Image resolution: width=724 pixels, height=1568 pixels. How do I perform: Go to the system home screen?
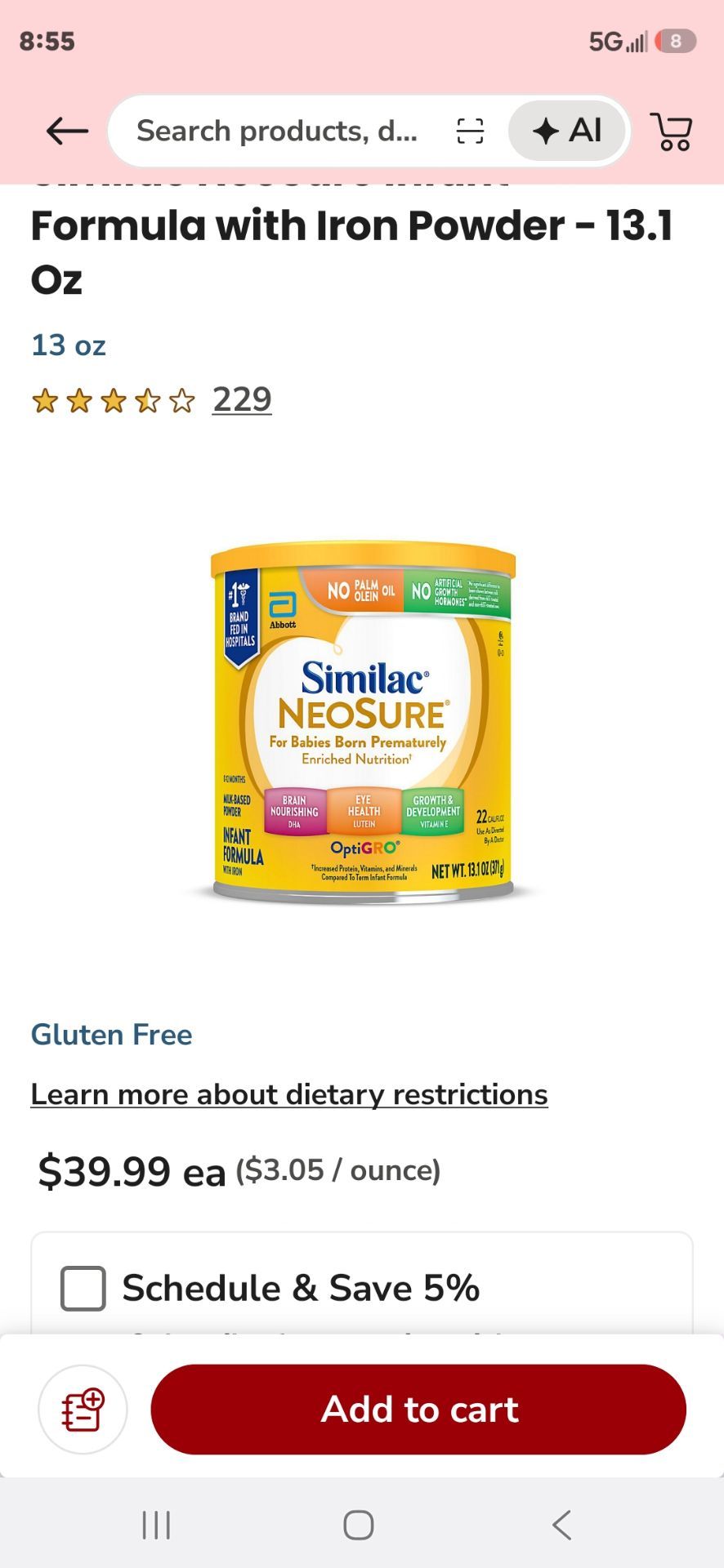point(359,1525)
